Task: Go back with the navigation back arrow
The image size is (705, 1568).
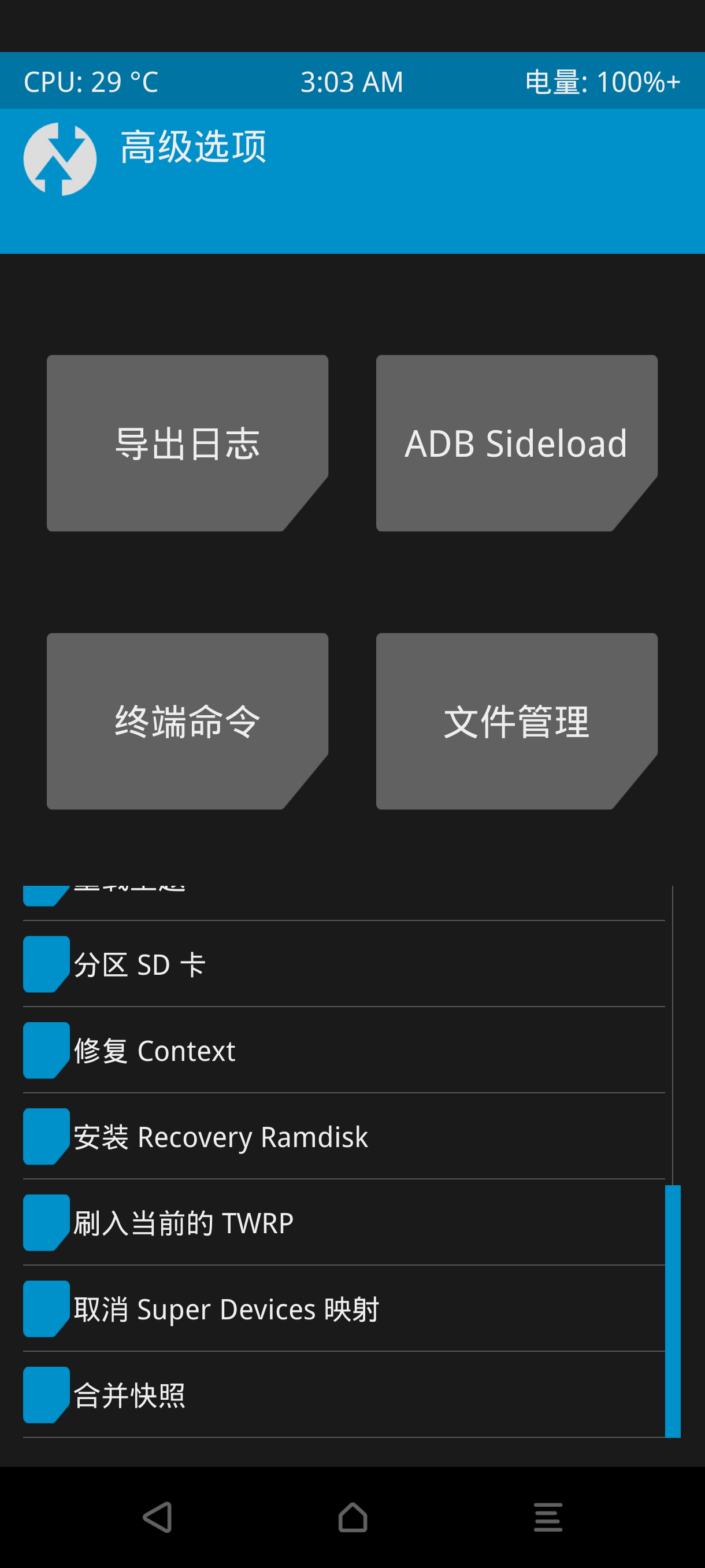Action: (158, 1517)
